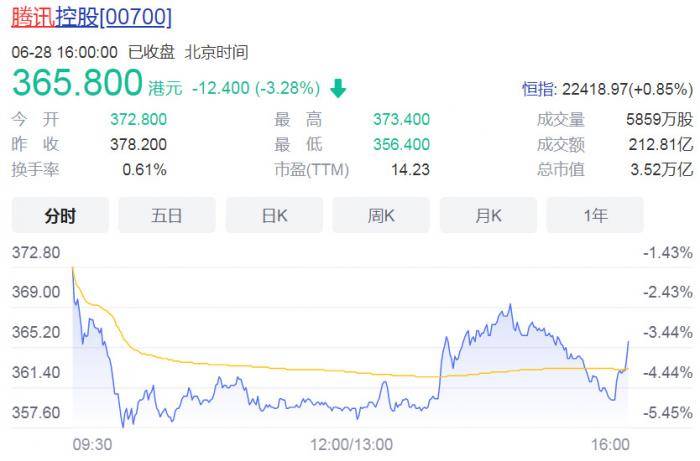
Task: View the 月K chart
Action: (488, 215)
